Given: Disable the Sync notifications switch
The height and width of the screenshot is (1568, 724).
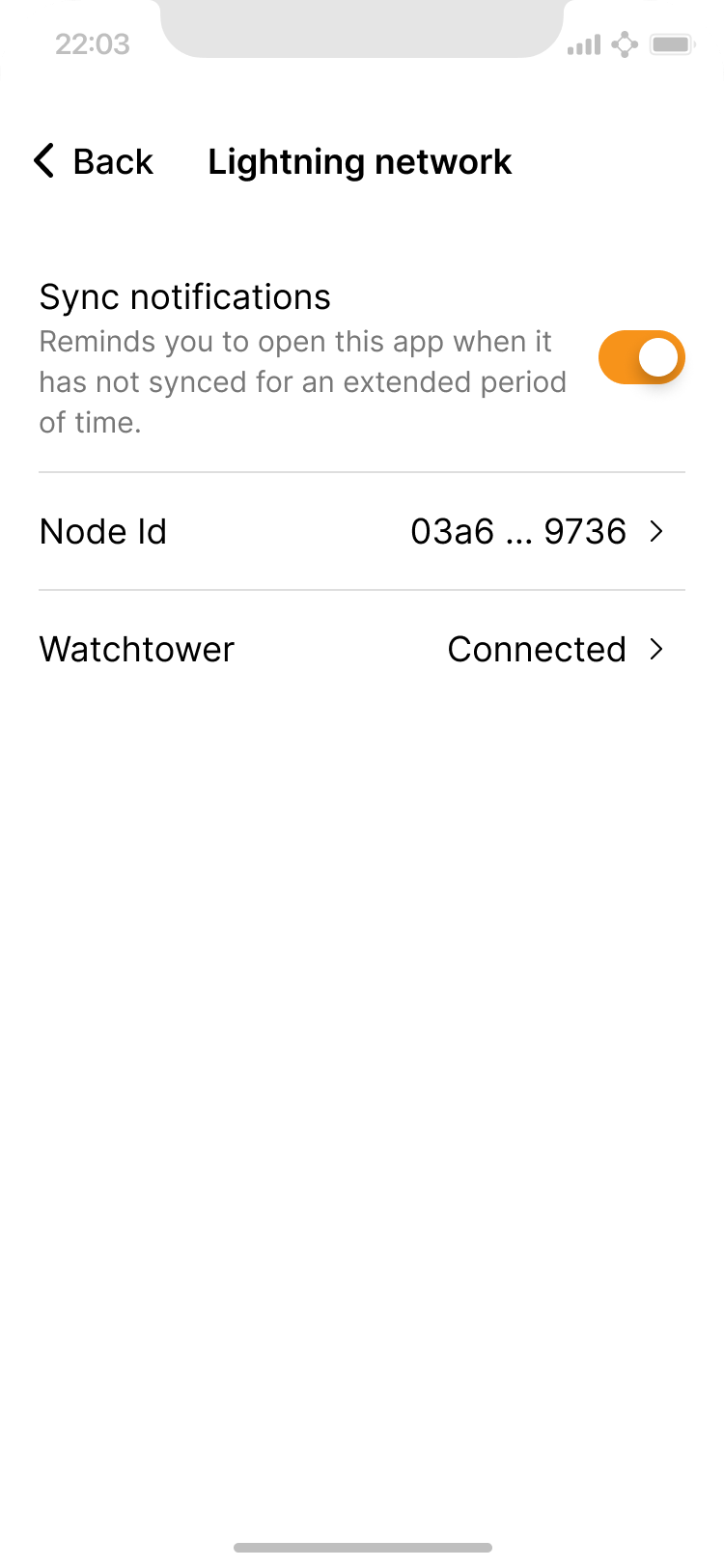Looking at the screenshot, I should tap(641, 358).
